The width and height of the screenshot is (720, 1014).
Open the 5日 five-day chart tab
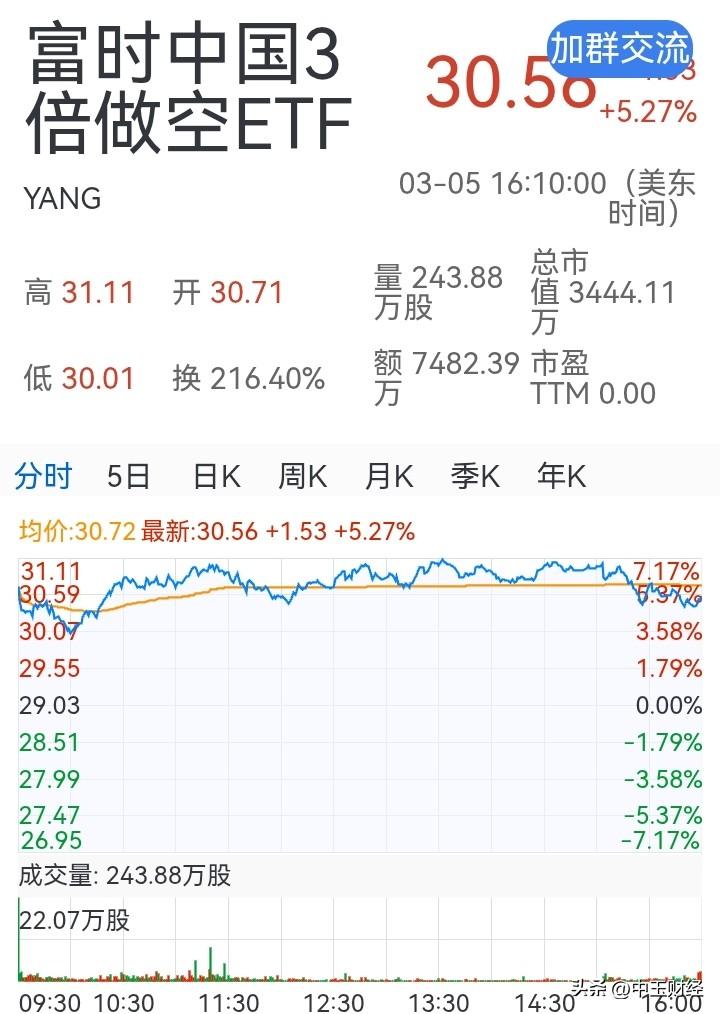[x=127, y=477]
